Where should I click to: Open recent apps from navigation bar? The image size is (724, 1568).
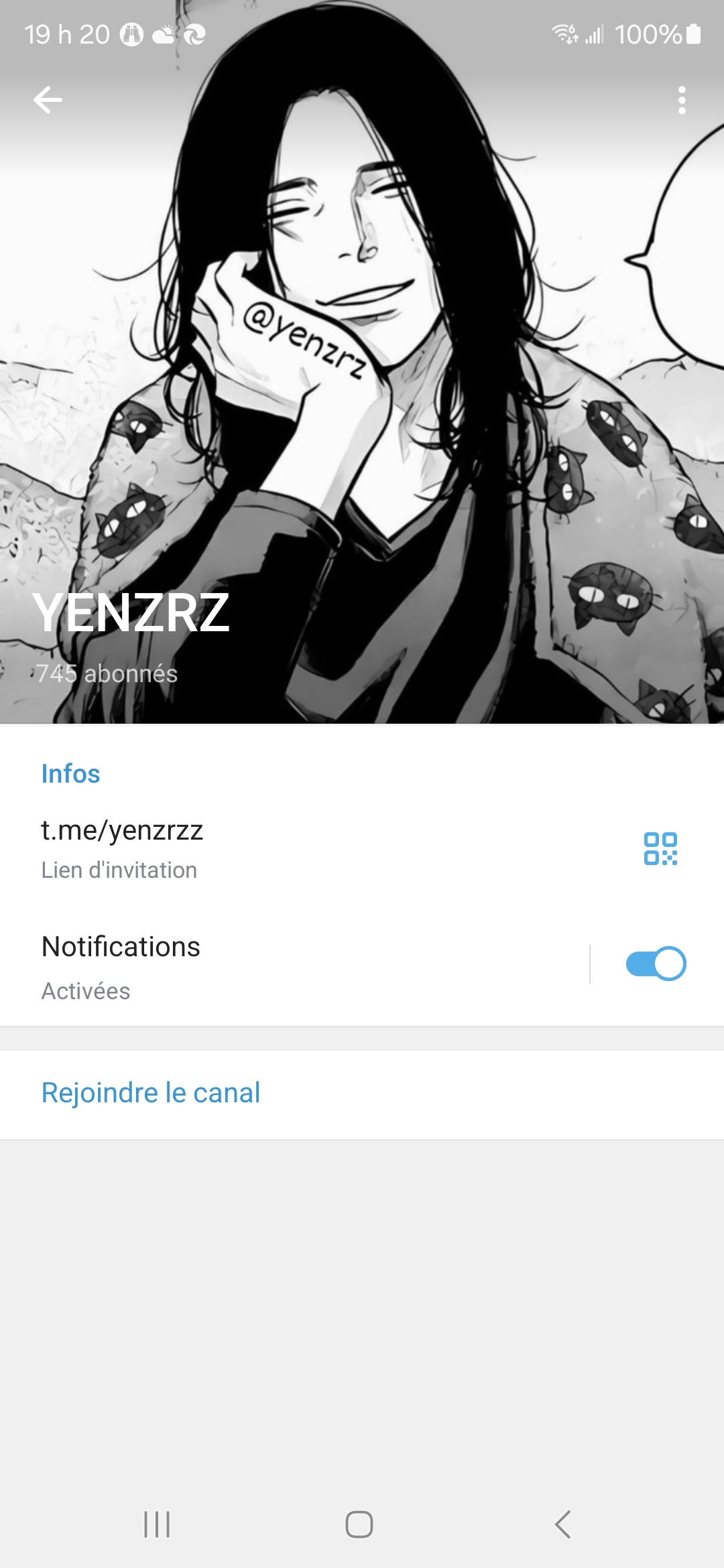(x=157, y=1524)
